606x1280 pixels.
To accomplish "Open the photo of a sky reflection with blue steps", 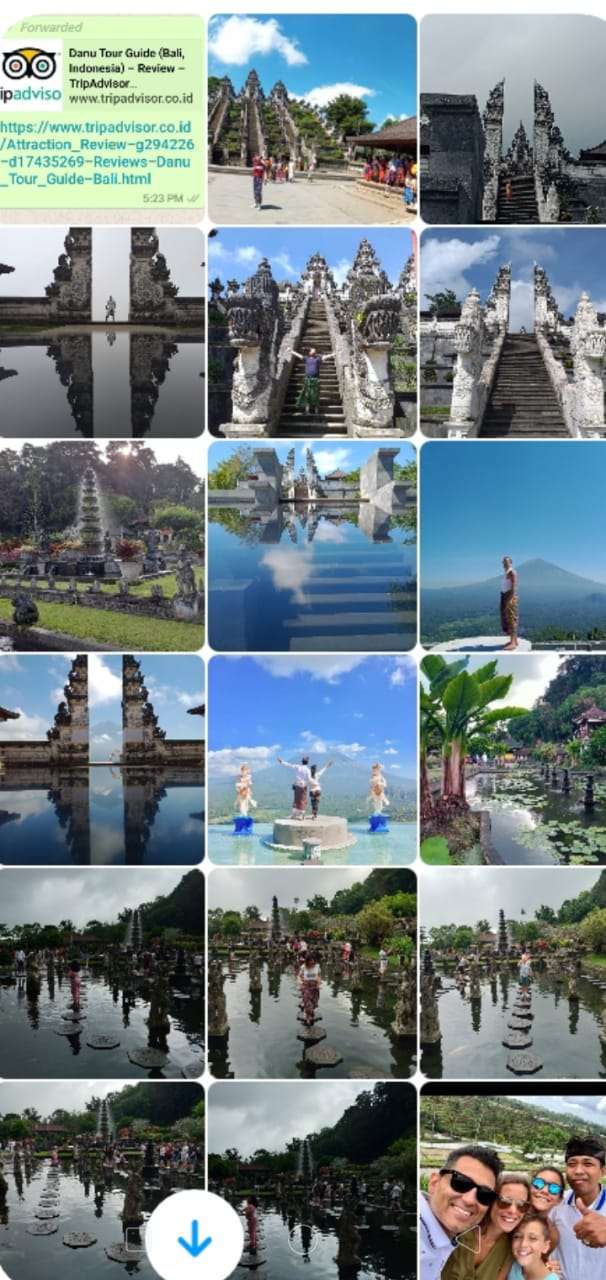I will pyautogui.click(x=312, y=545).
